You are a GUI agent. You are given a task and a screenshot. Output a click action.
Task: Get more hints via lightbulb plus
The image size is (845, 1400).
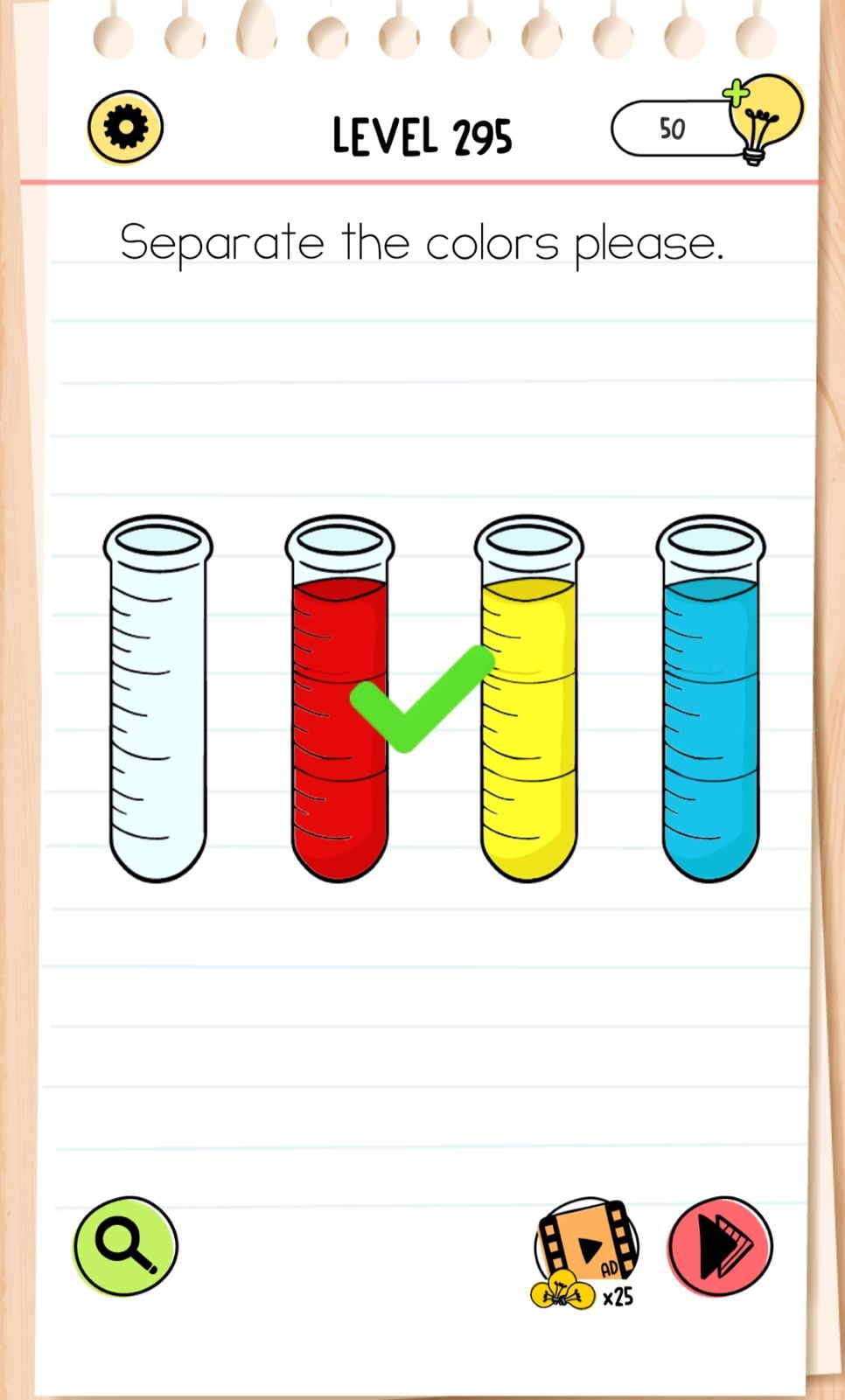click(763, 117)
